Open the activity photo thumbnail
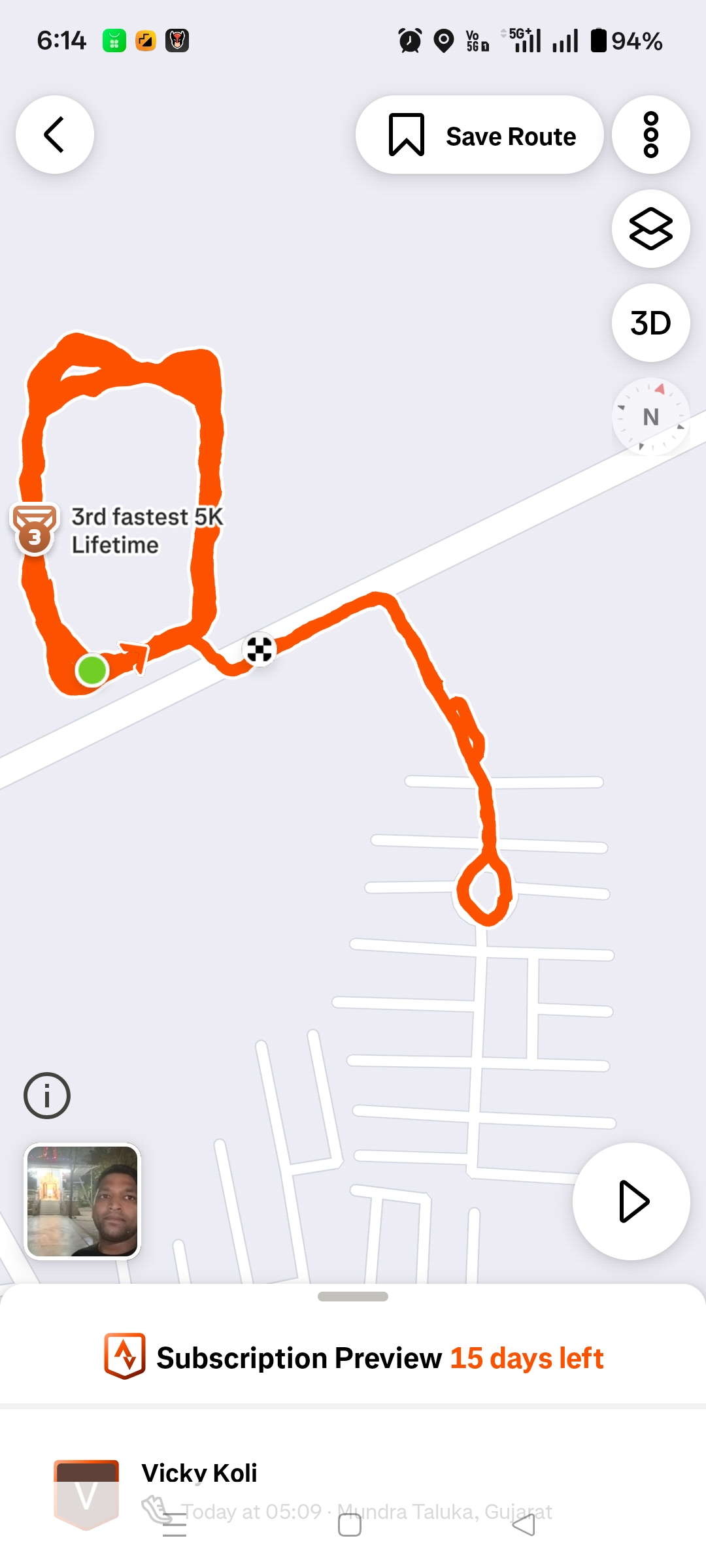706x1568 pixels. tap(82, 1201)
